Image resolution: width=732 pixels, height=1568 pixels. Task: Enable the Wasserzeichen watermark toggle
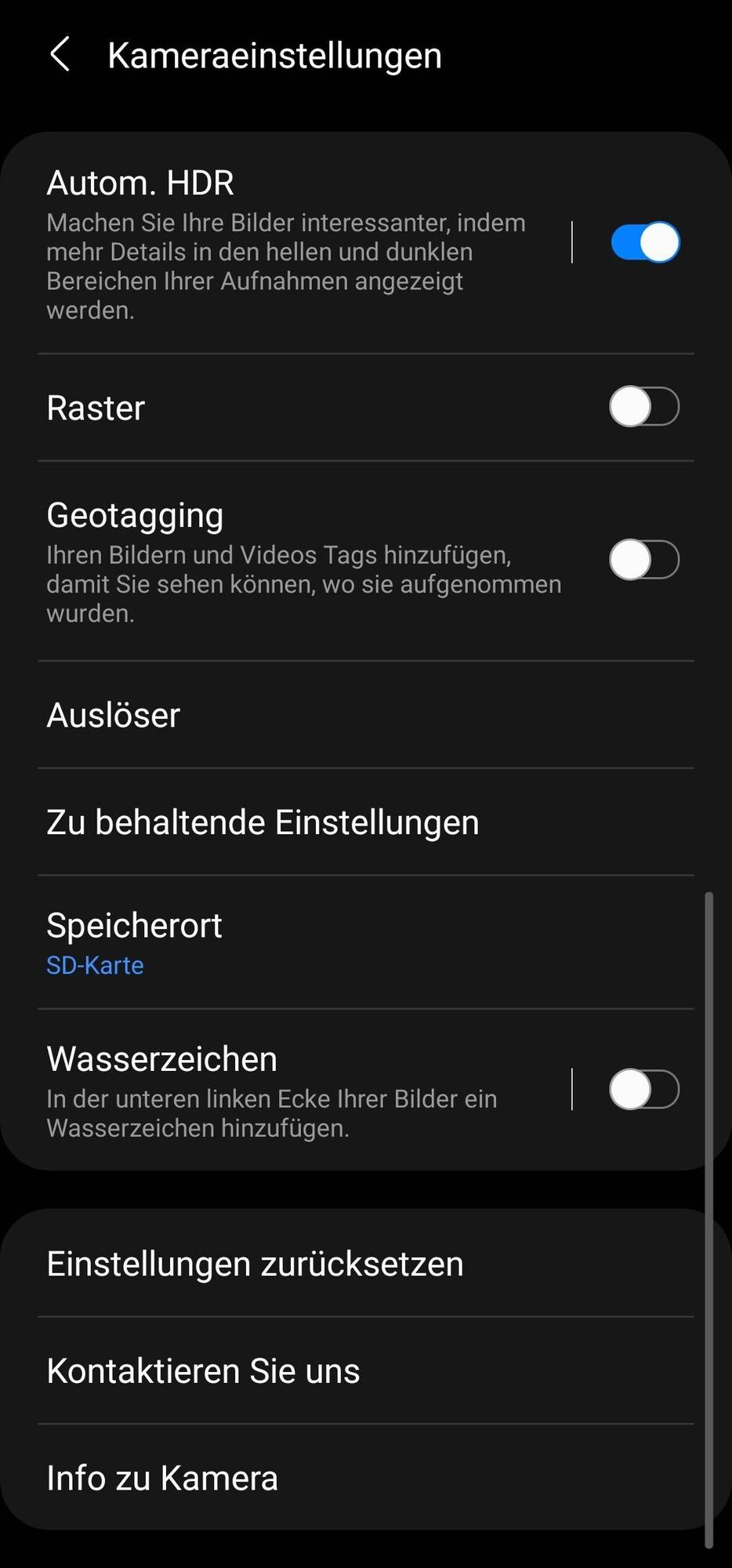click(x=643, y=1090)
